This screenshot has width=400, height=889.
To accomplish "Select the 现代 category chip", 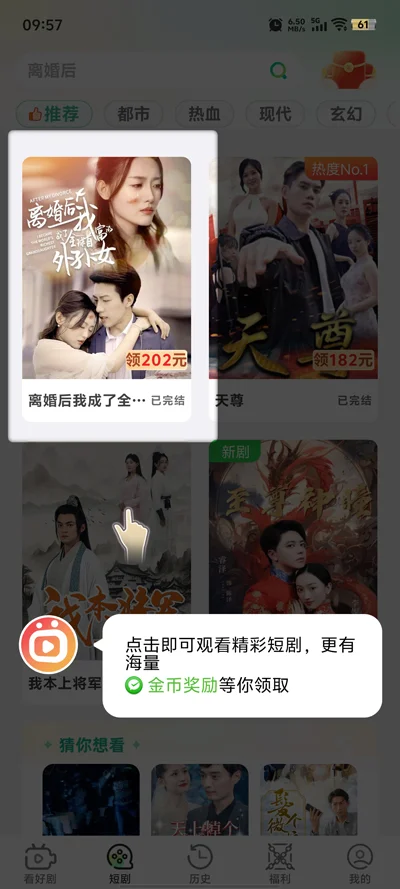I will tap(275, 115).
